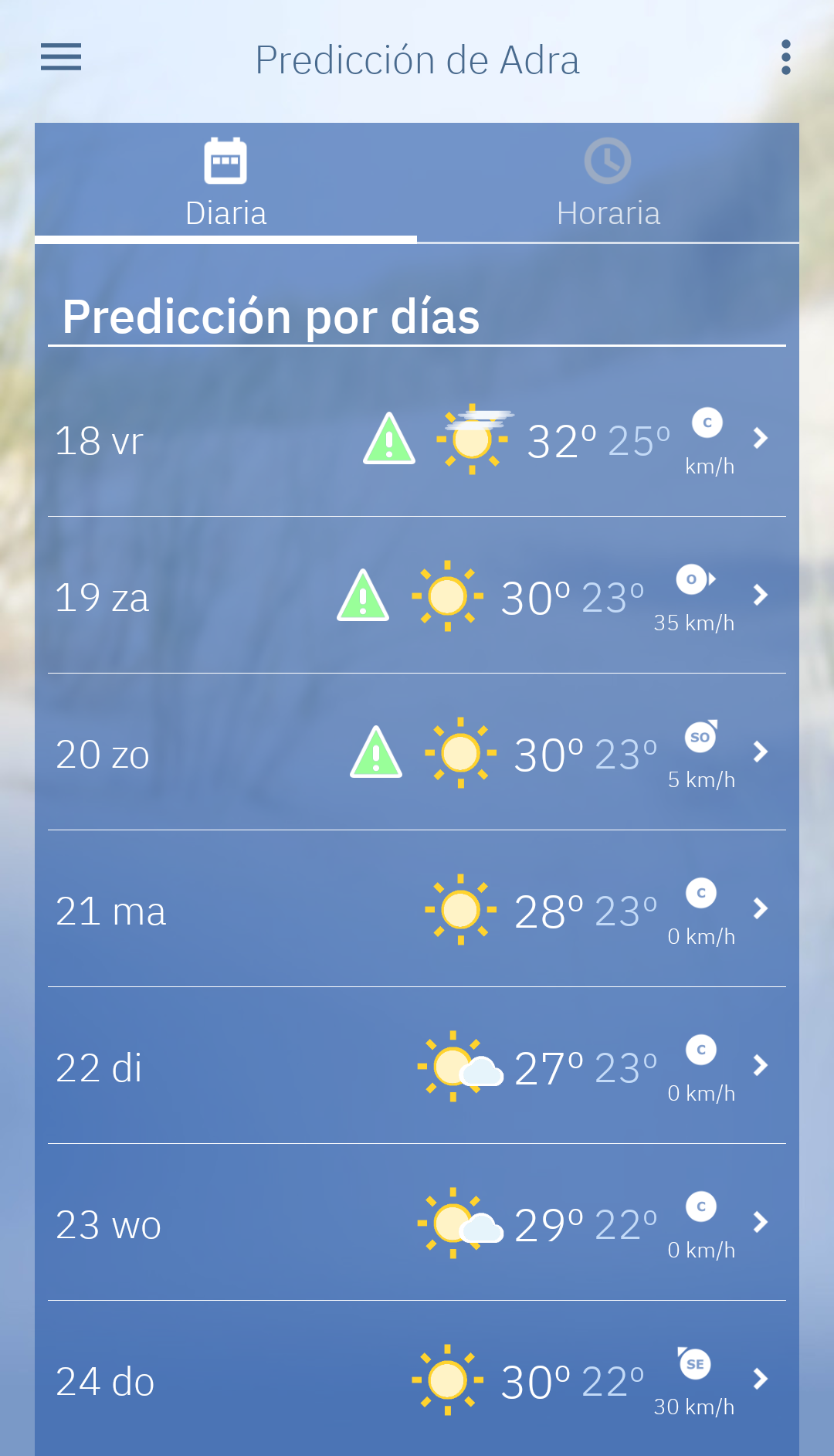Switch to the Horaria tab
This screenshot has height=1456, width=834.
608,184
